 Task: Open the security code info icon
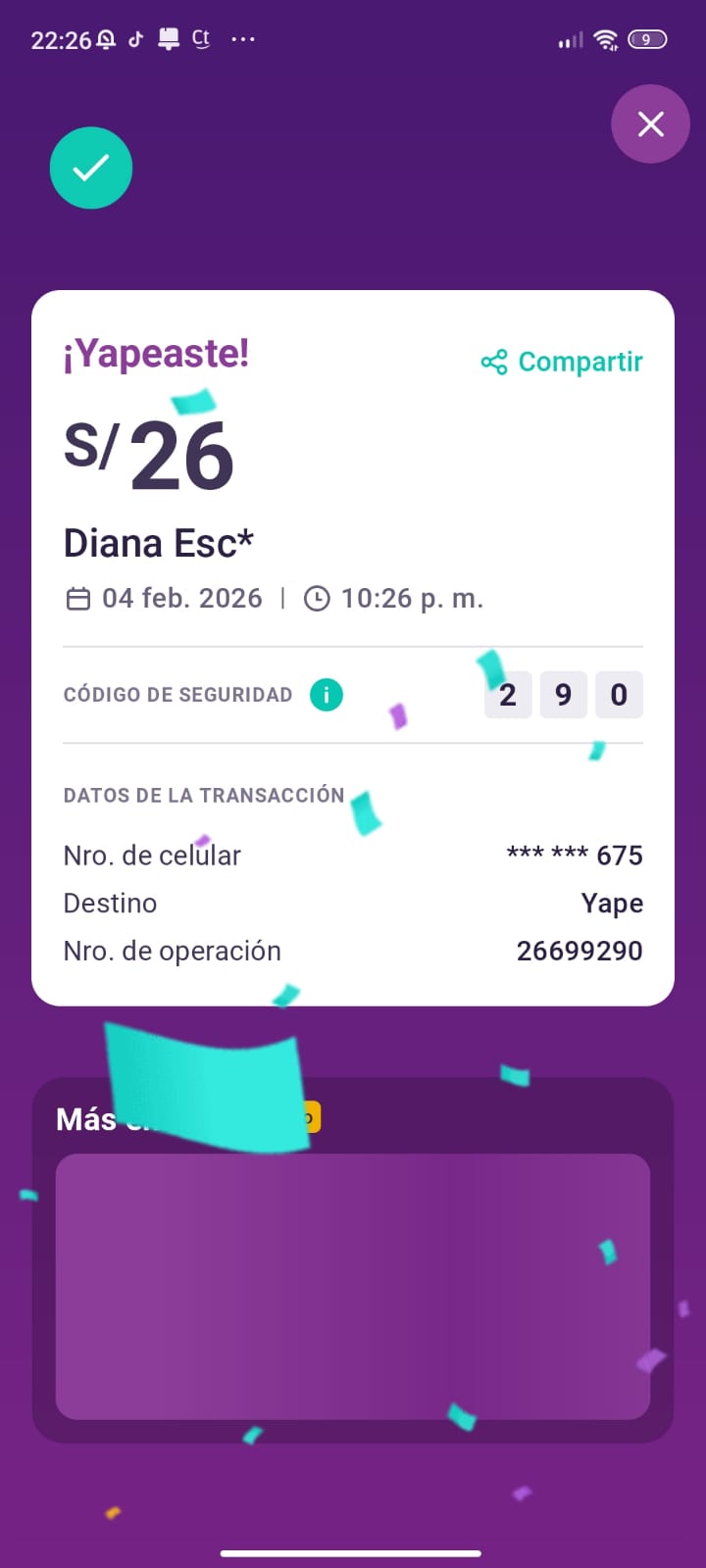tap(327, 695)
